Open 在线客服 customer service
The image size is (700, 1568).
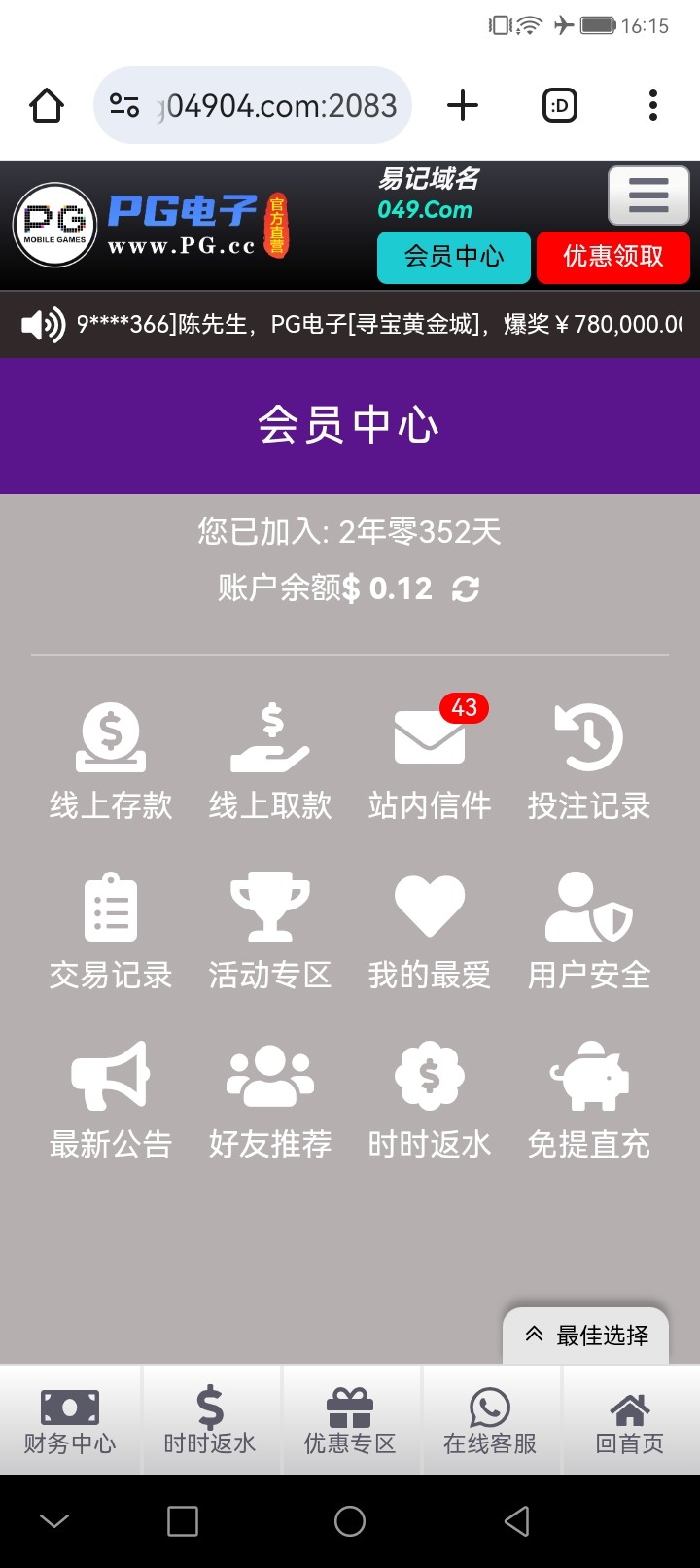pos(490,1420)
